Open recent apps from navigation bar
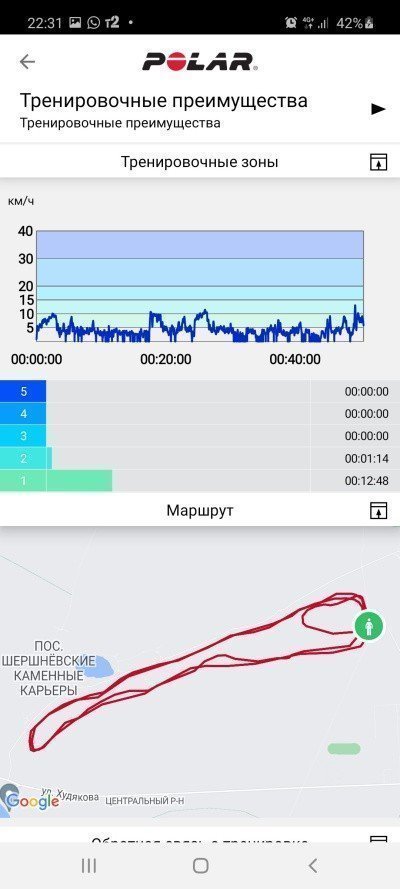This screenshot has height=889, width=400. point(89,865)
